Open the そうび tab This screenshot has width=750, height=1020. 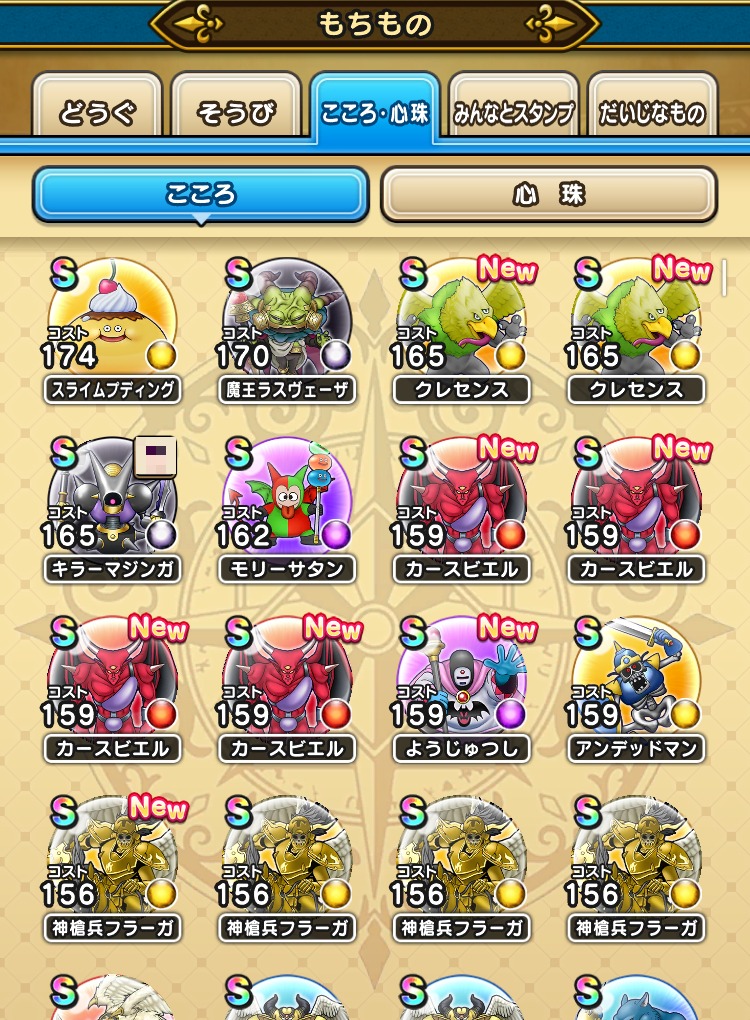tap(236, 110)
